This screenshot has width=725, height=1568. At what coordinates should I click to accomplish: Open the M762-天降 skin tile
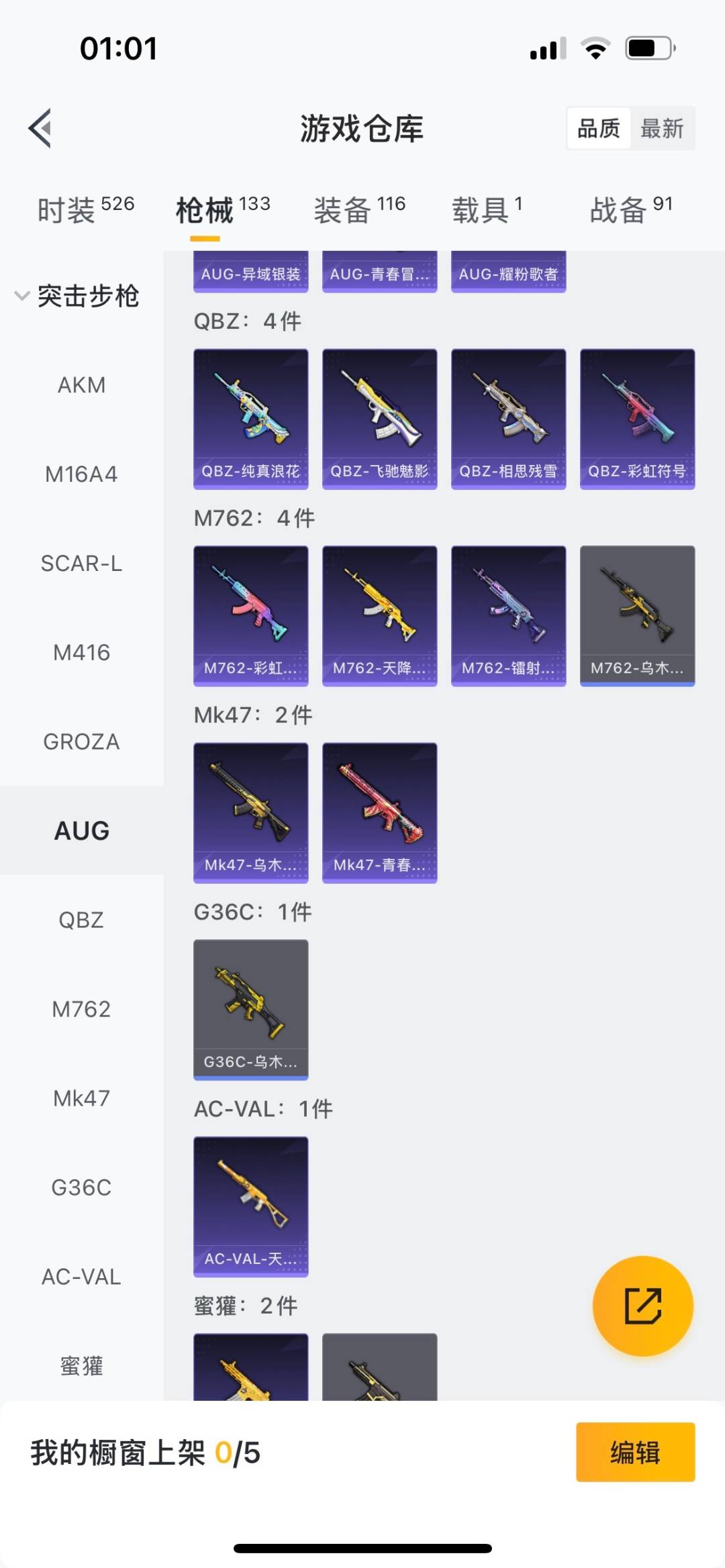379,615
